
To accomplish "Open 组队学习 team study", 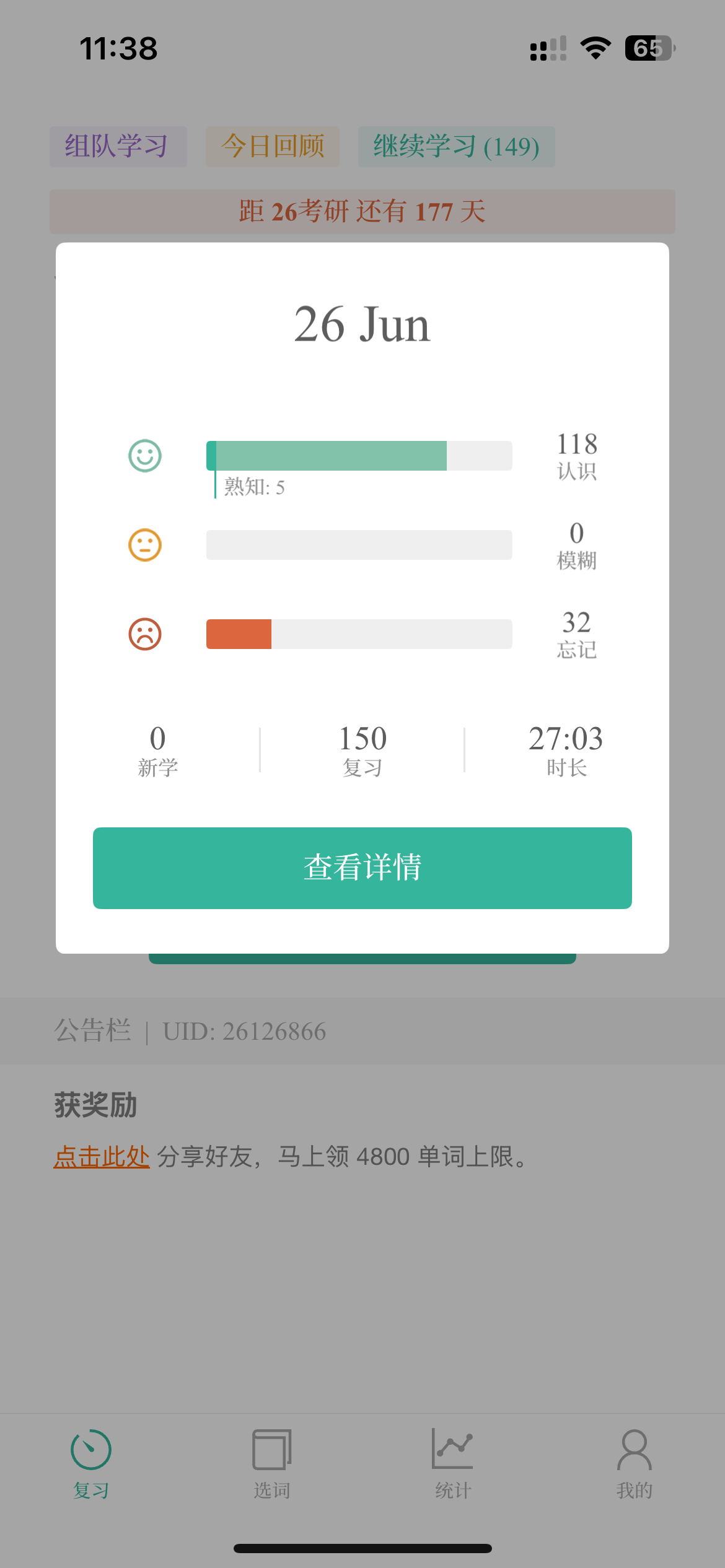I will 118,147.
